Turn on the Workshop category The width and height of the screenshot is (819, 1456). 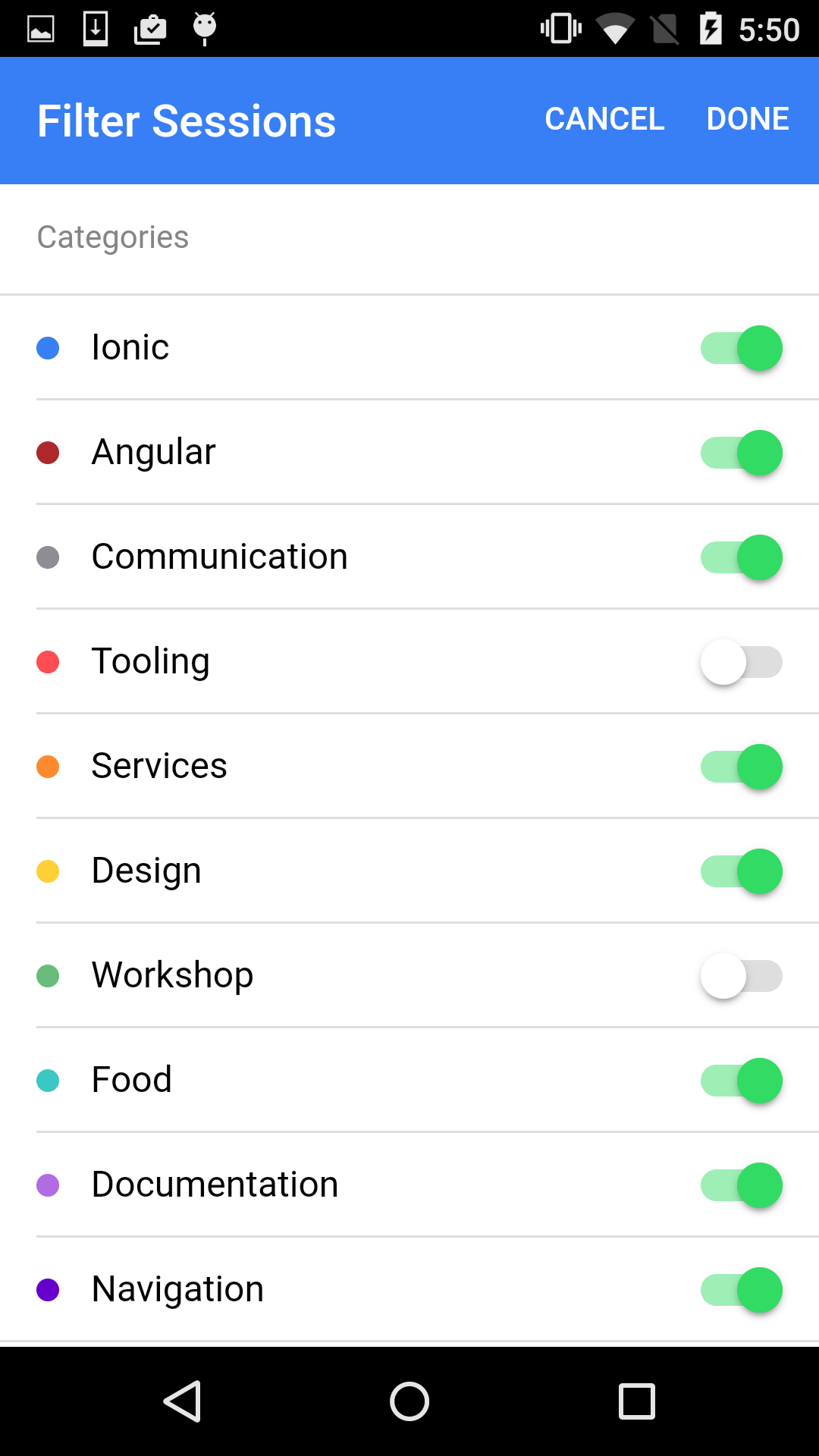741,976
